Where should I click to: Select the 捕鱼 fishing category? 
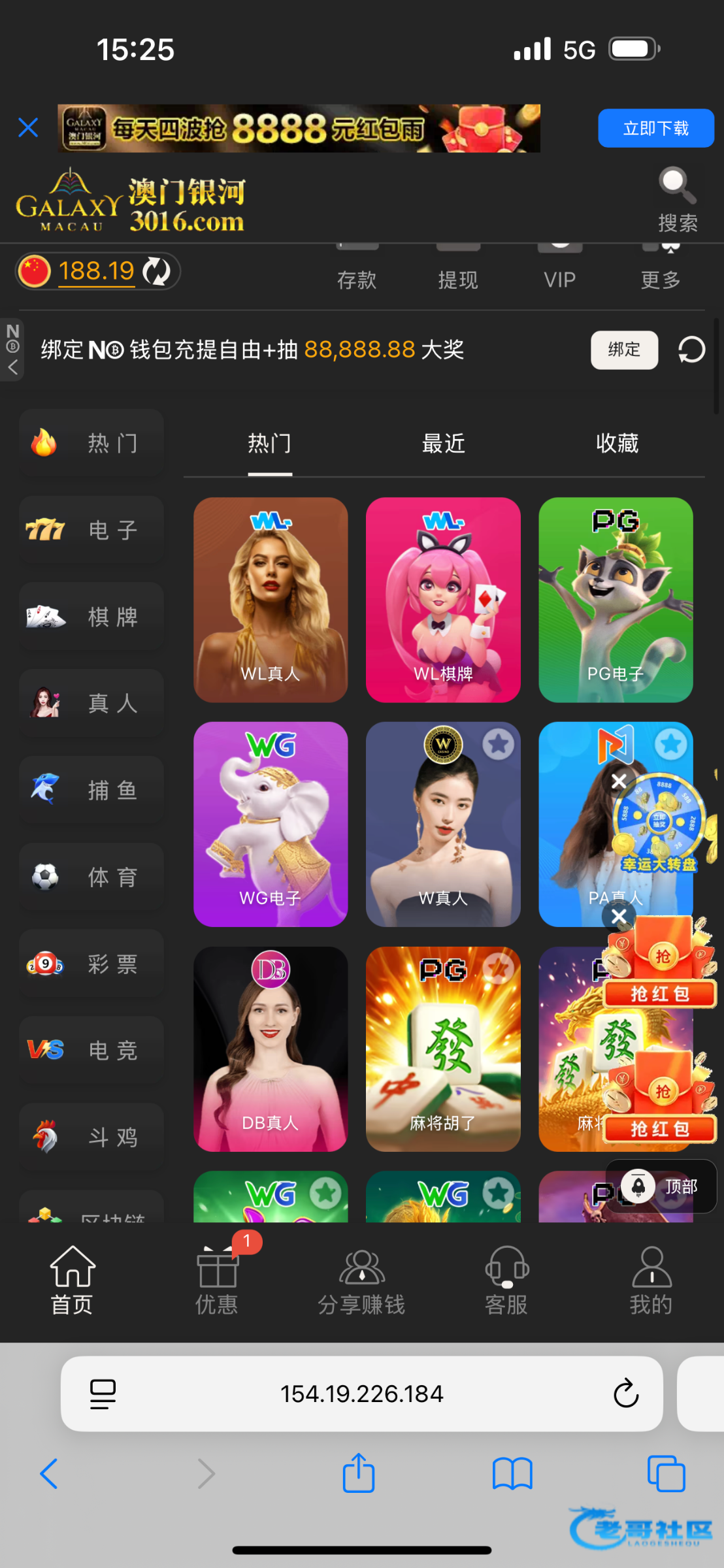coord(91,790)
